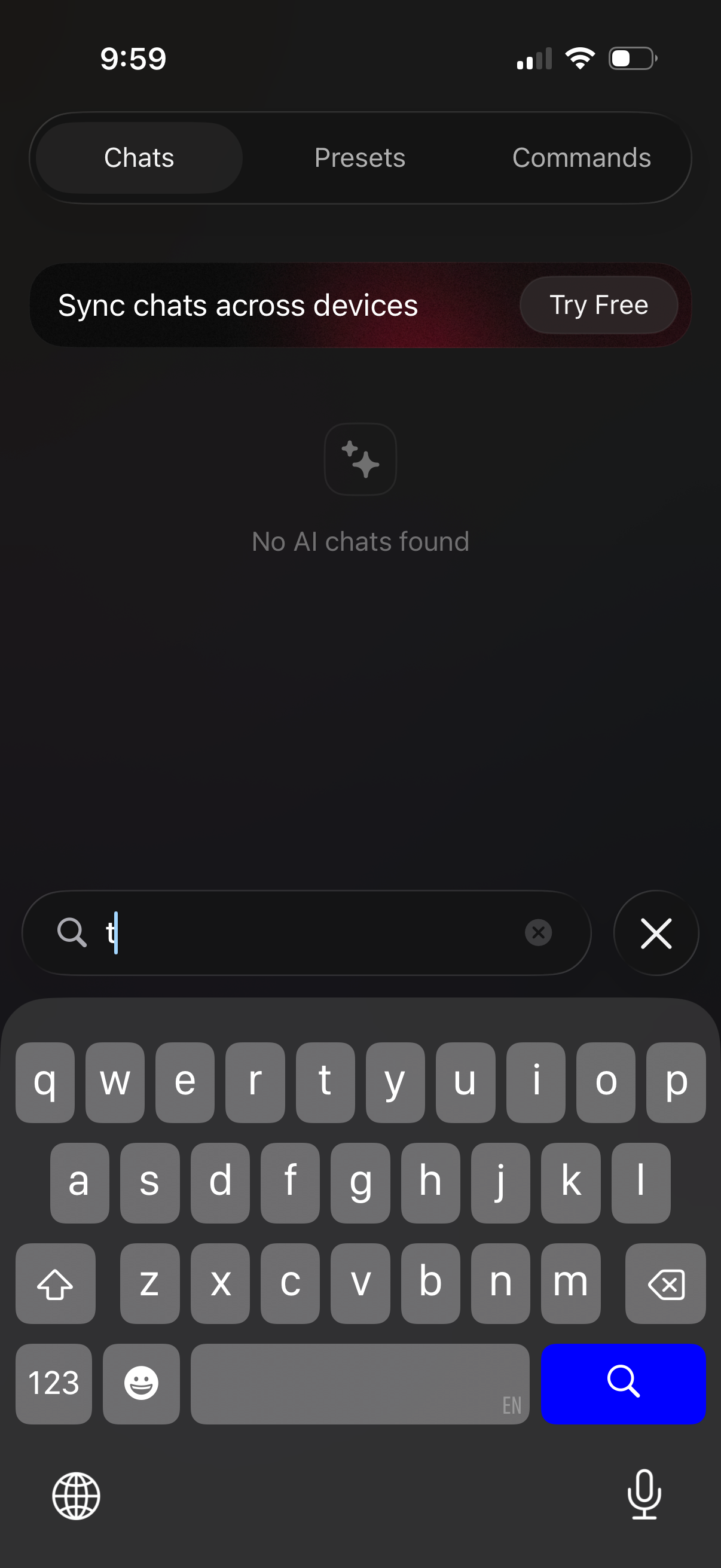Toggle the Shift key on keyboard

point(56,1284)
